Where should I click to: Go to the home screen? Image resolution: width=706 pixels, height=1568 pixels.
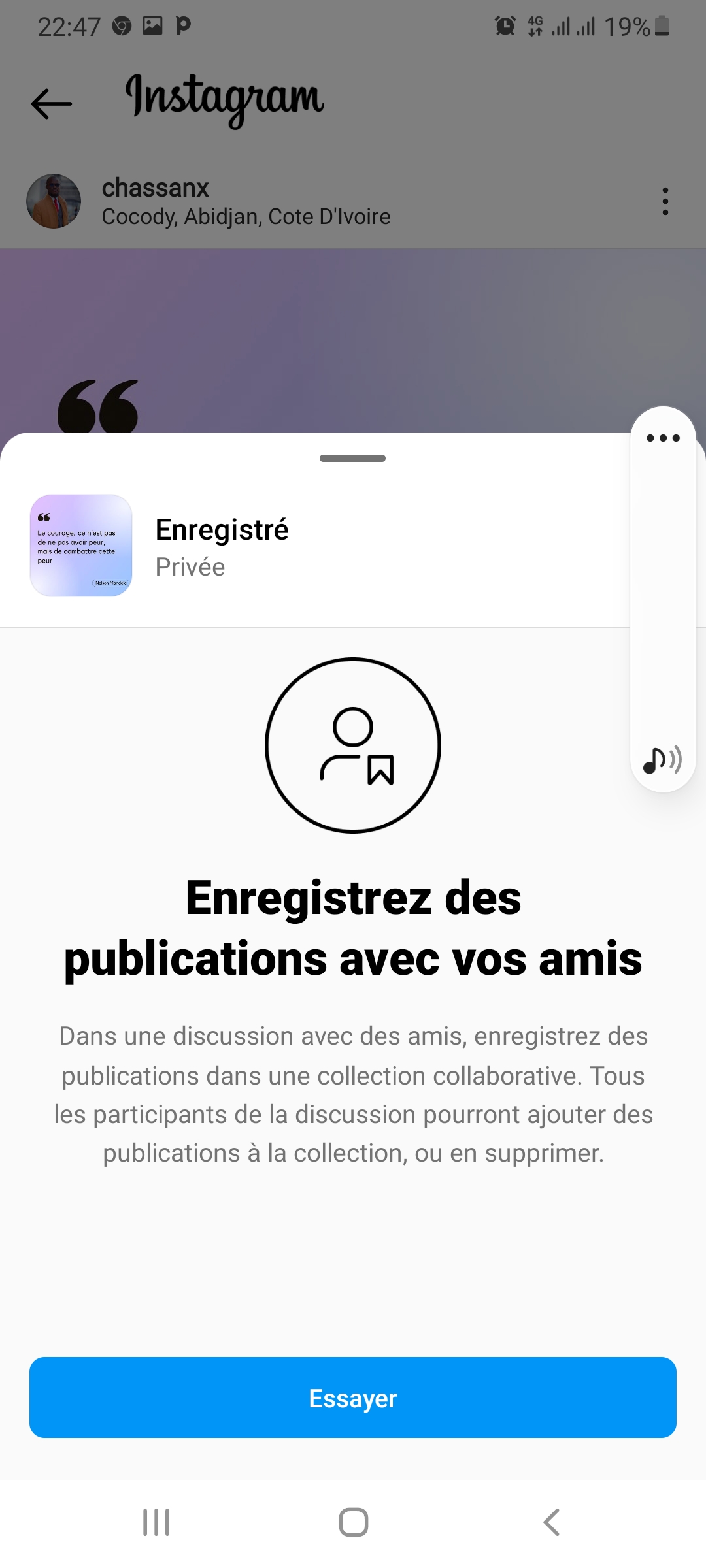[353, 1522]
